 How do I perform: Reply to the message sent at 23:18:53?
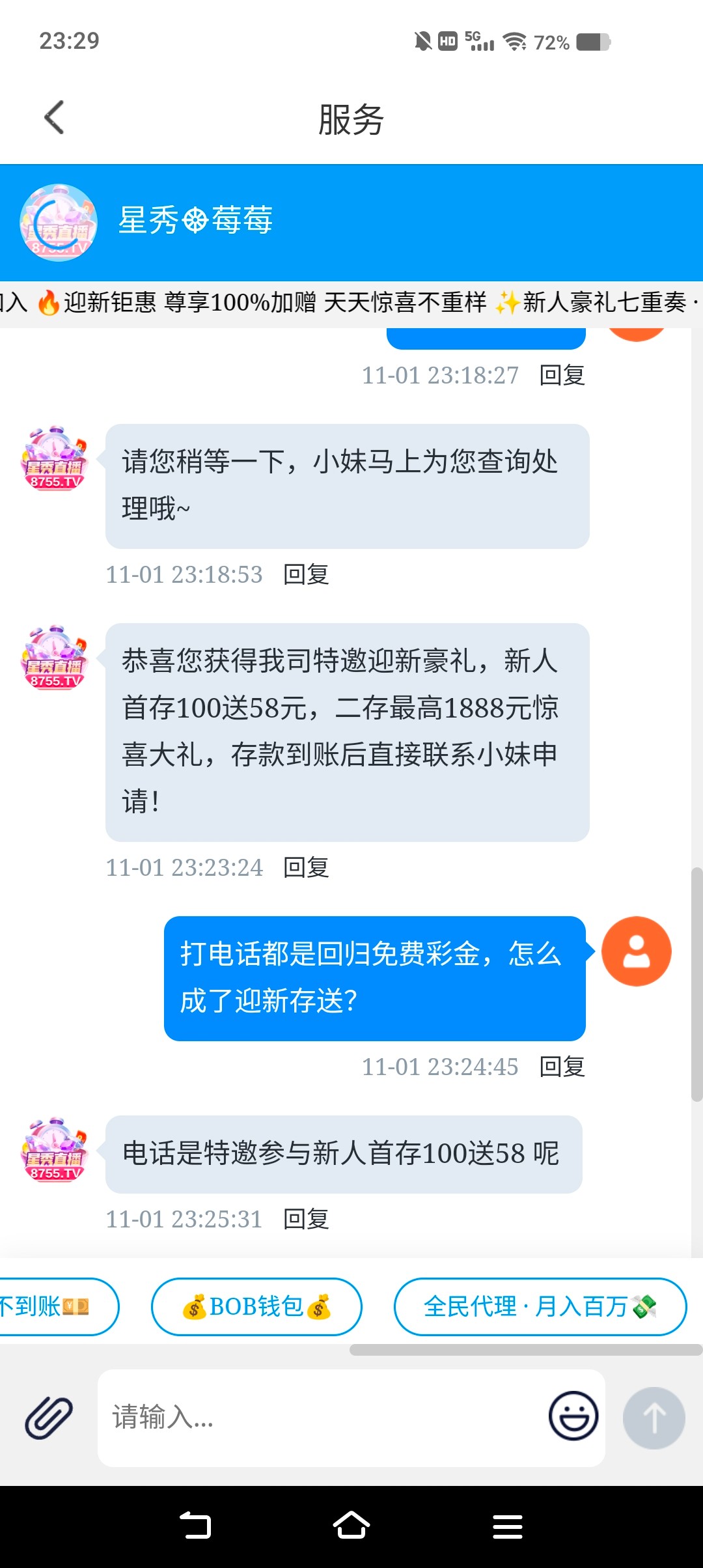pyautogui.click(x=306, y=575)
